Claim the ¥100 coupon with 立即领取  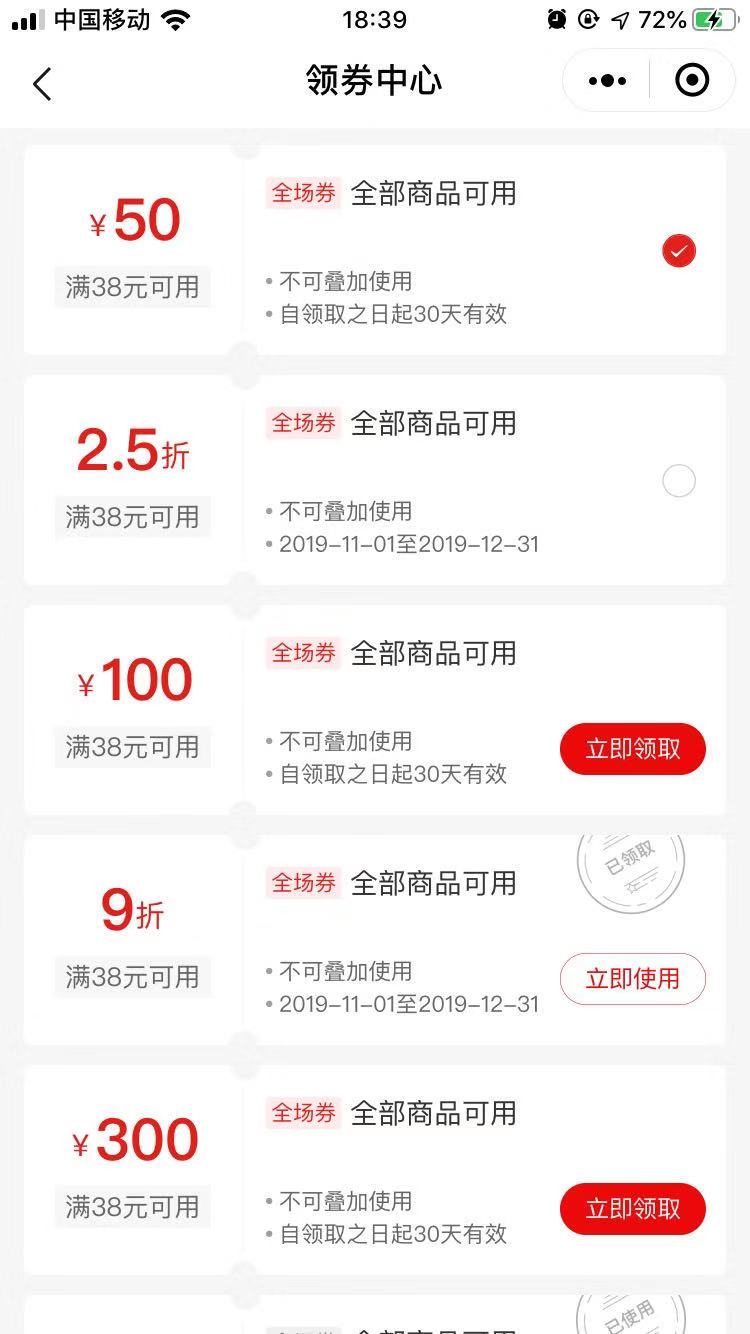[632, 749]
